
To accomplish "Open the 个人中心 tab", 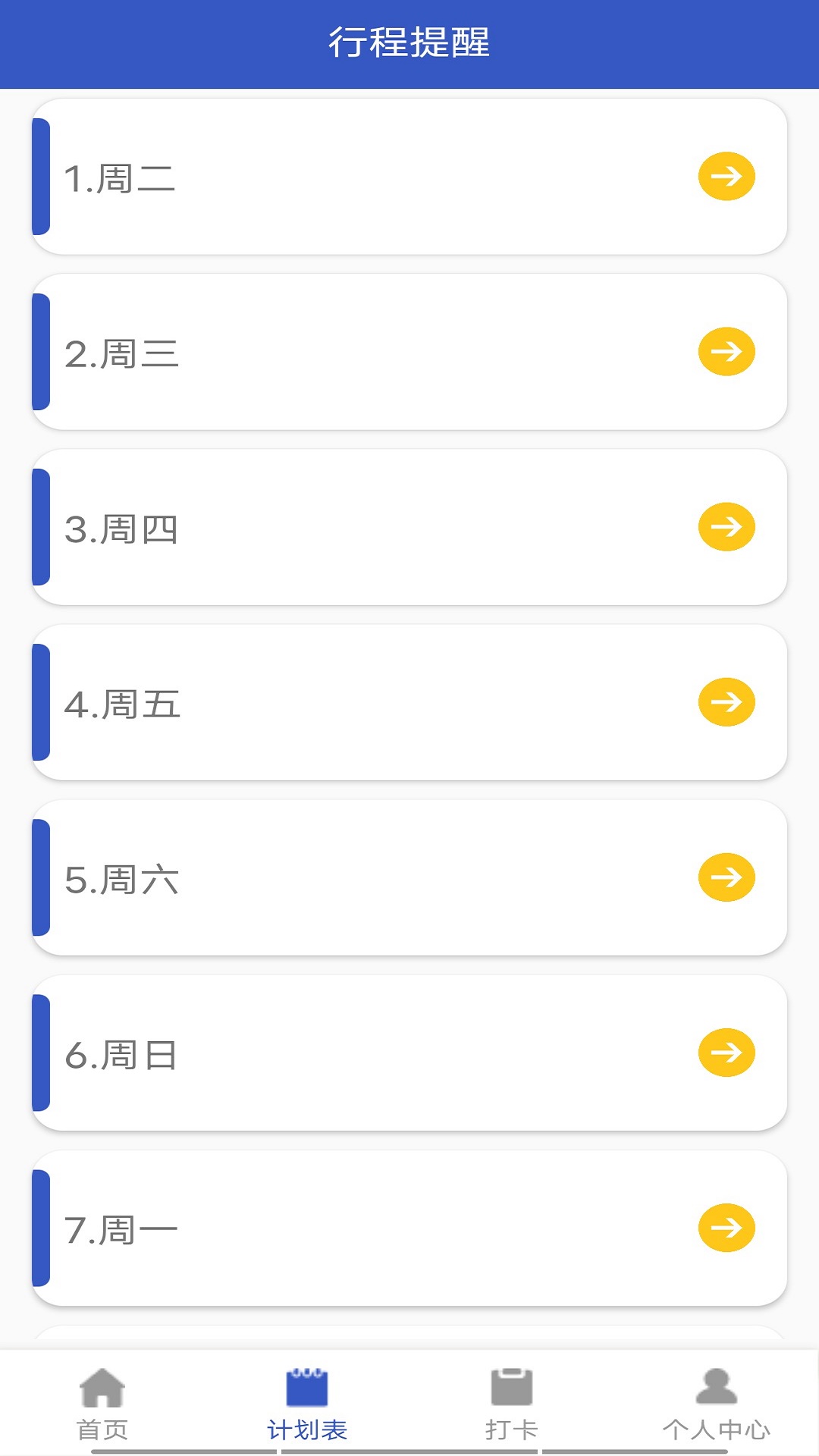I will (717, 1404).
